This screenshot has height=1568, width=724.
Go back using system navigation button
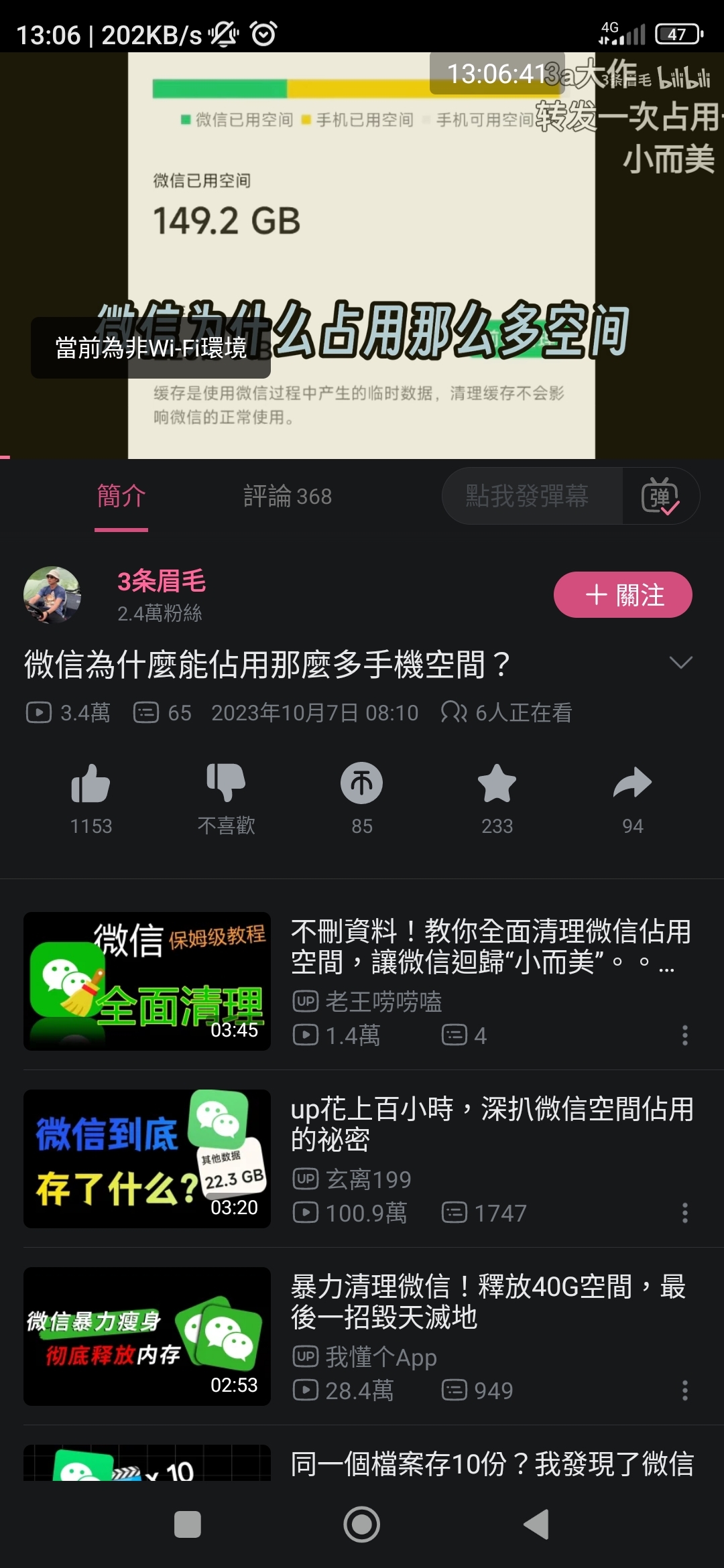click(536, 1524)
